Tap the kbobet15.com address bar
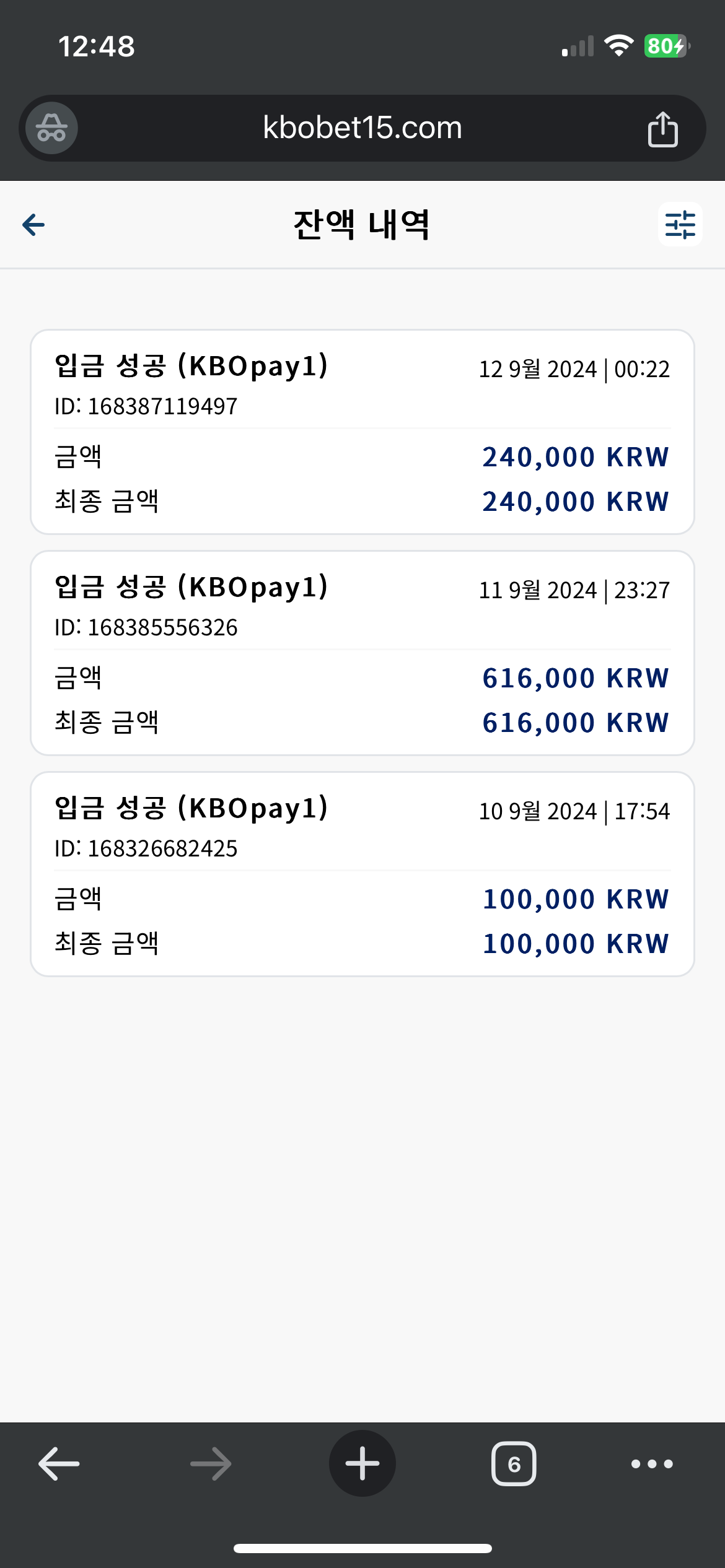 pyautogui.click(x=362, y=128)
